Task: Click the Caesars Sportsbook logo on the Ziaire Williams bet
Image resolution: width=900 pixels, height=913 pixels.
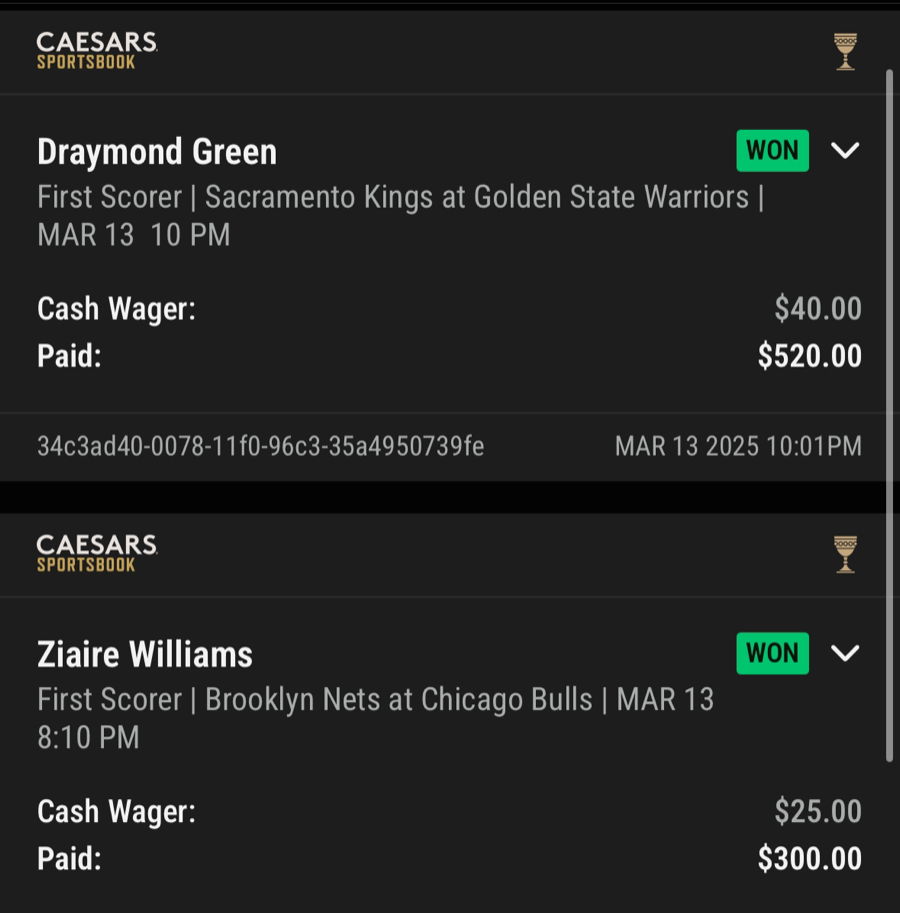Action: click(x=95, y=553)
